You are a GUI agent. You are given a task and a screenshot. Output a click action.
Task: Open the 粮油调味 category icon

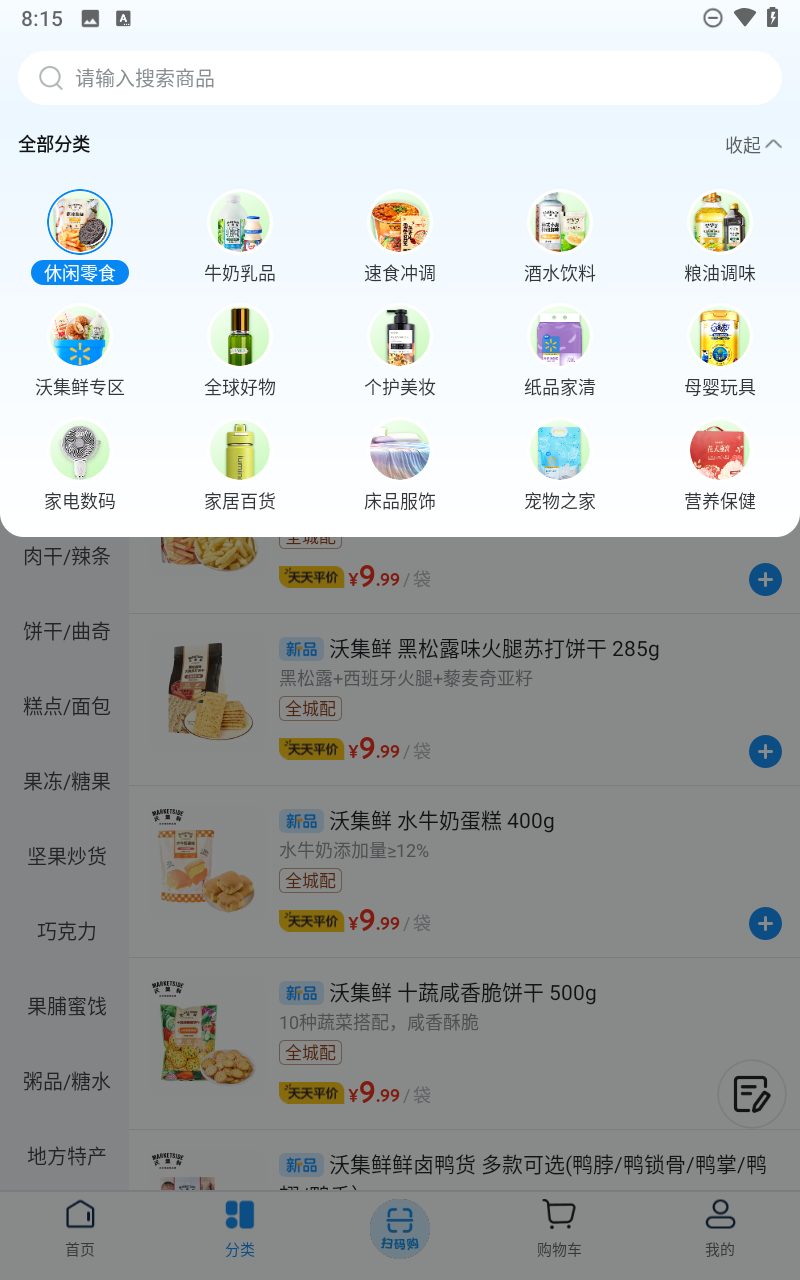[x=720, y=221]
